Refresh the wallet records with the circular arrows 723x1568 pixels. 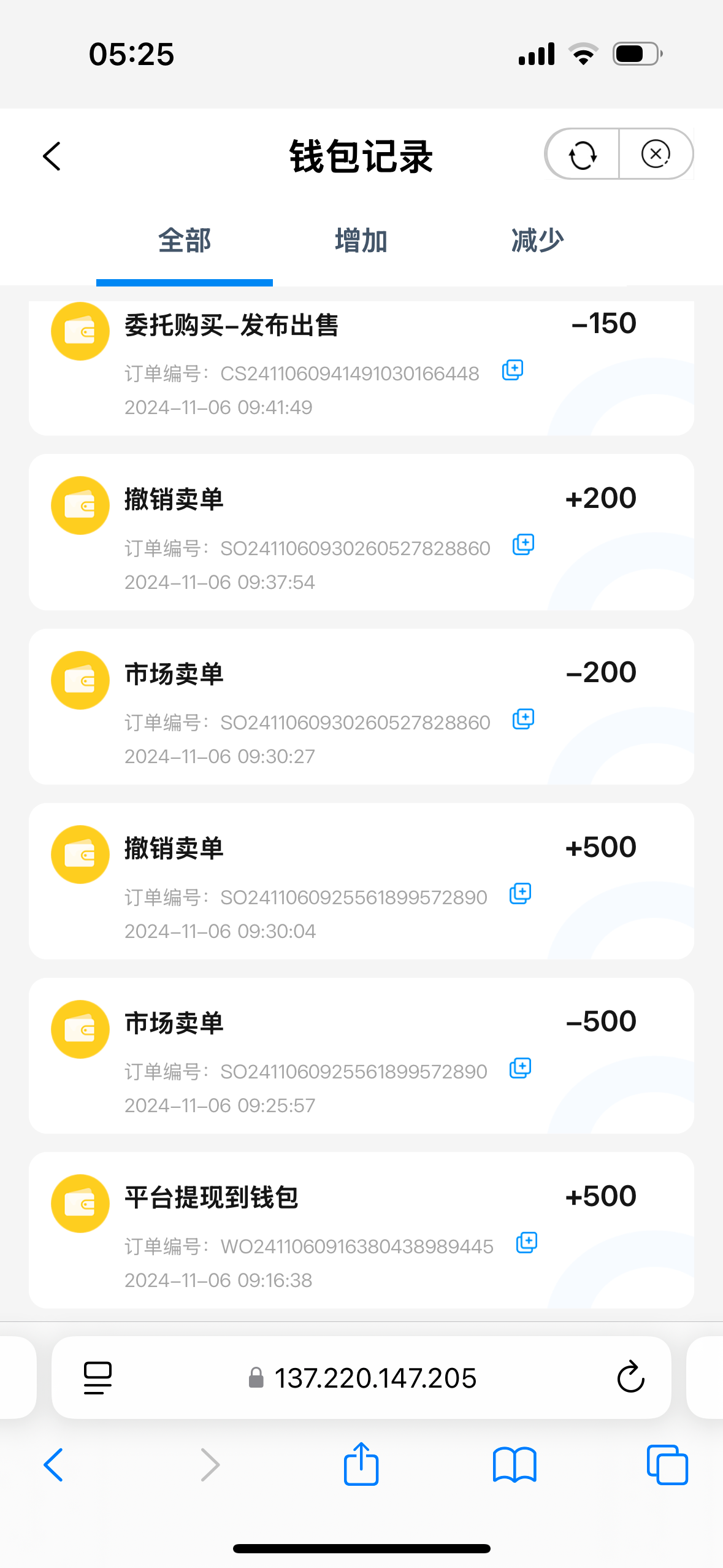coord(582,155)
